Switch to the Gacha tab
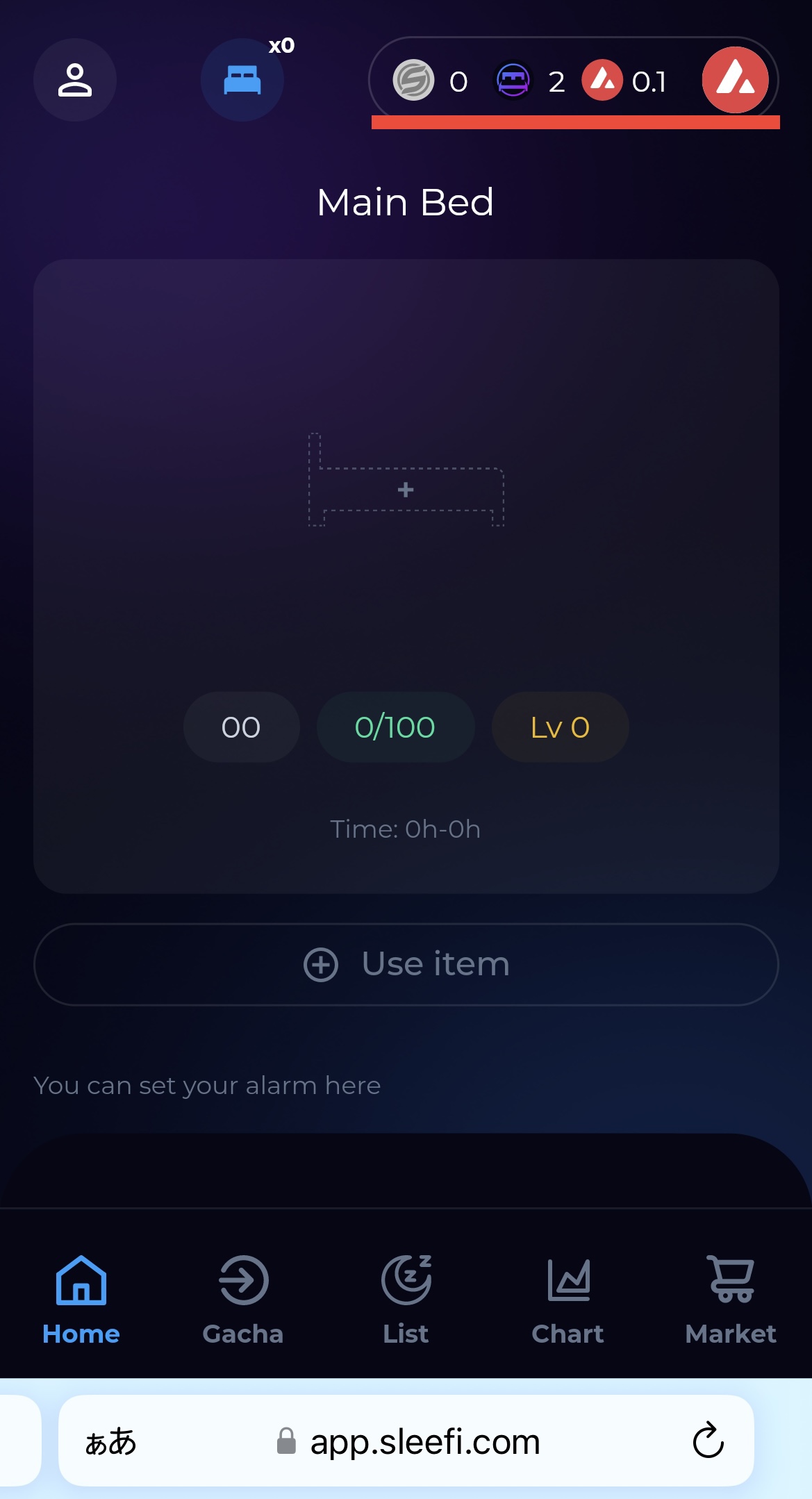Image resolution: width=812 pixels, height=1499 pixels. click(243, 1299)
